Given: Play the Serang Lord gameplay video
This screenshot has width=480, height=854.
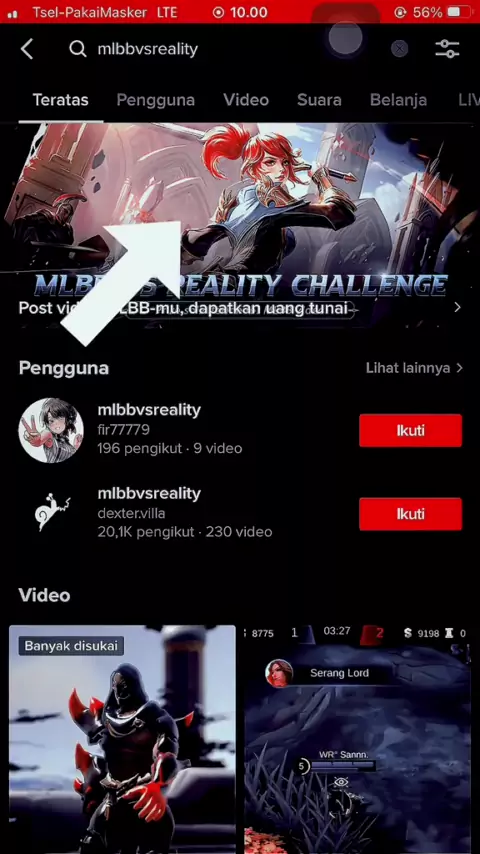Looking at the screenshot, I should 357,740.
